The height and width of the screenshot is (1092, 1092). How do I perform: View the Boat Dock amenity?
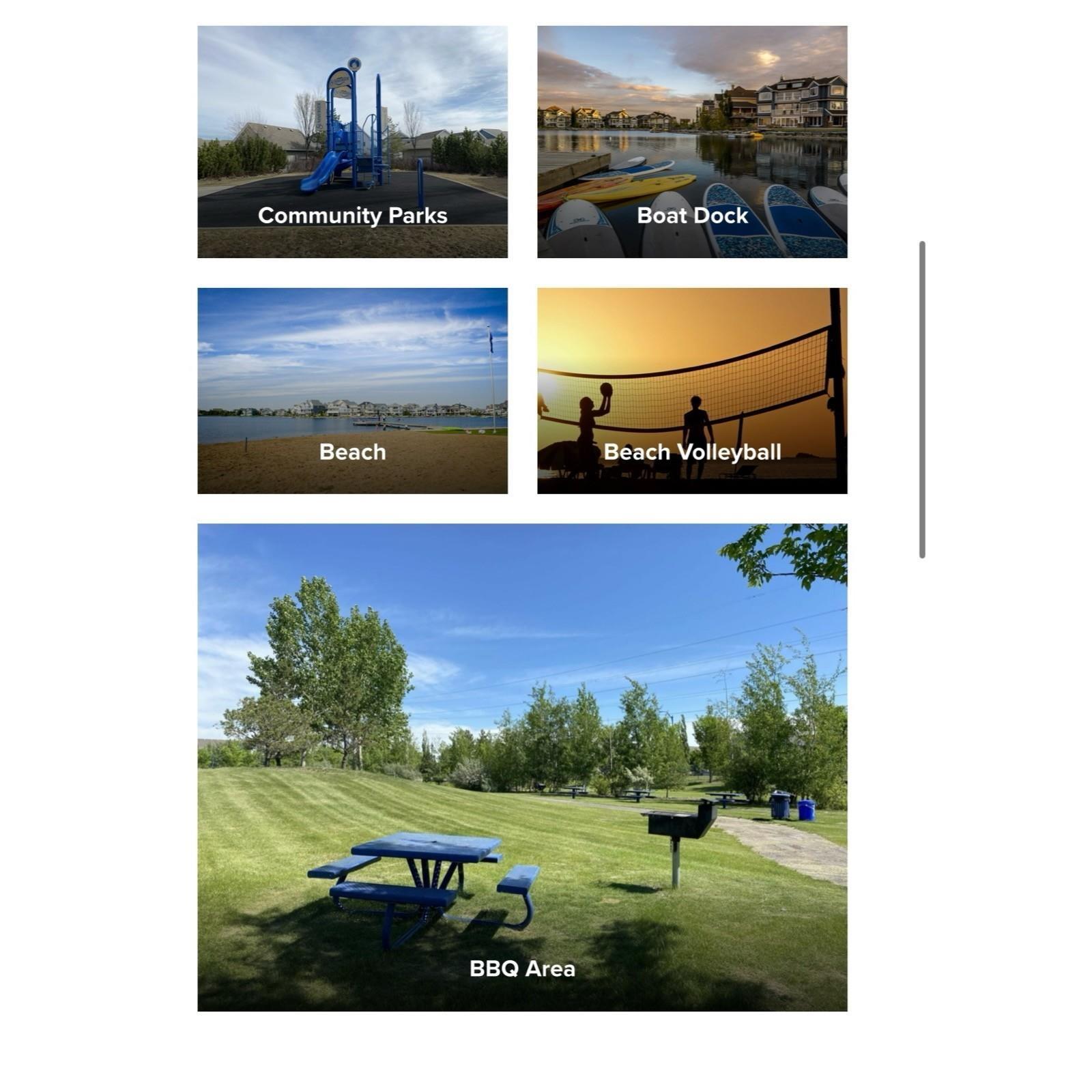692,142
